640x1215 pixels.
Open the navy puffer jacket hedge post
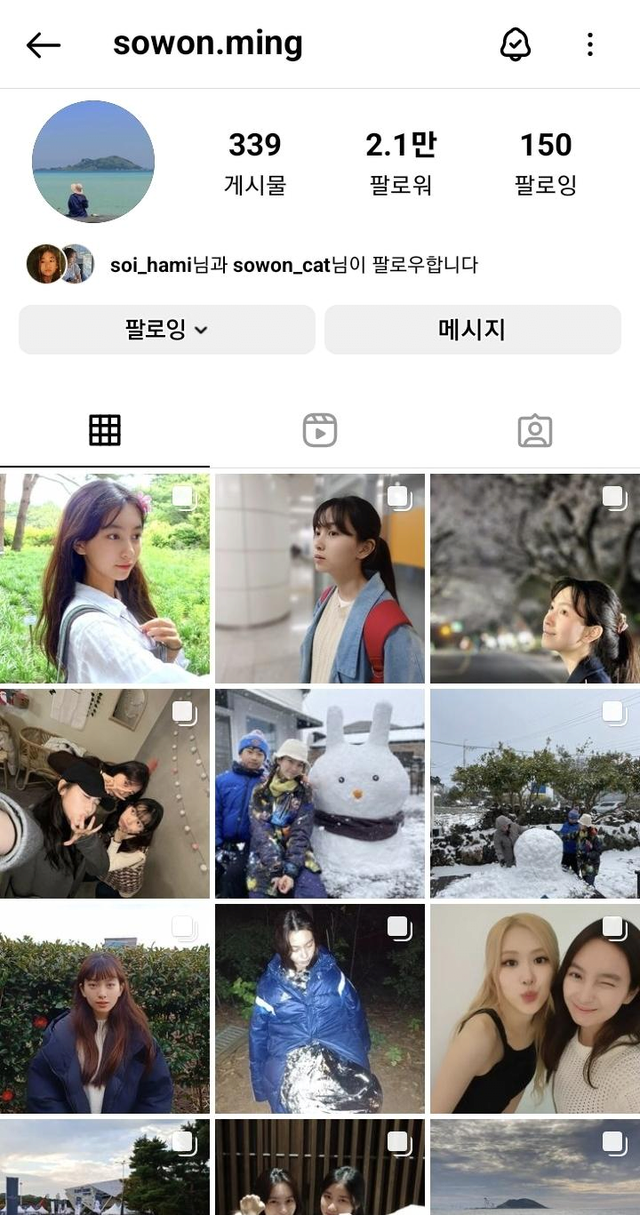click(x=105, y=1008)
